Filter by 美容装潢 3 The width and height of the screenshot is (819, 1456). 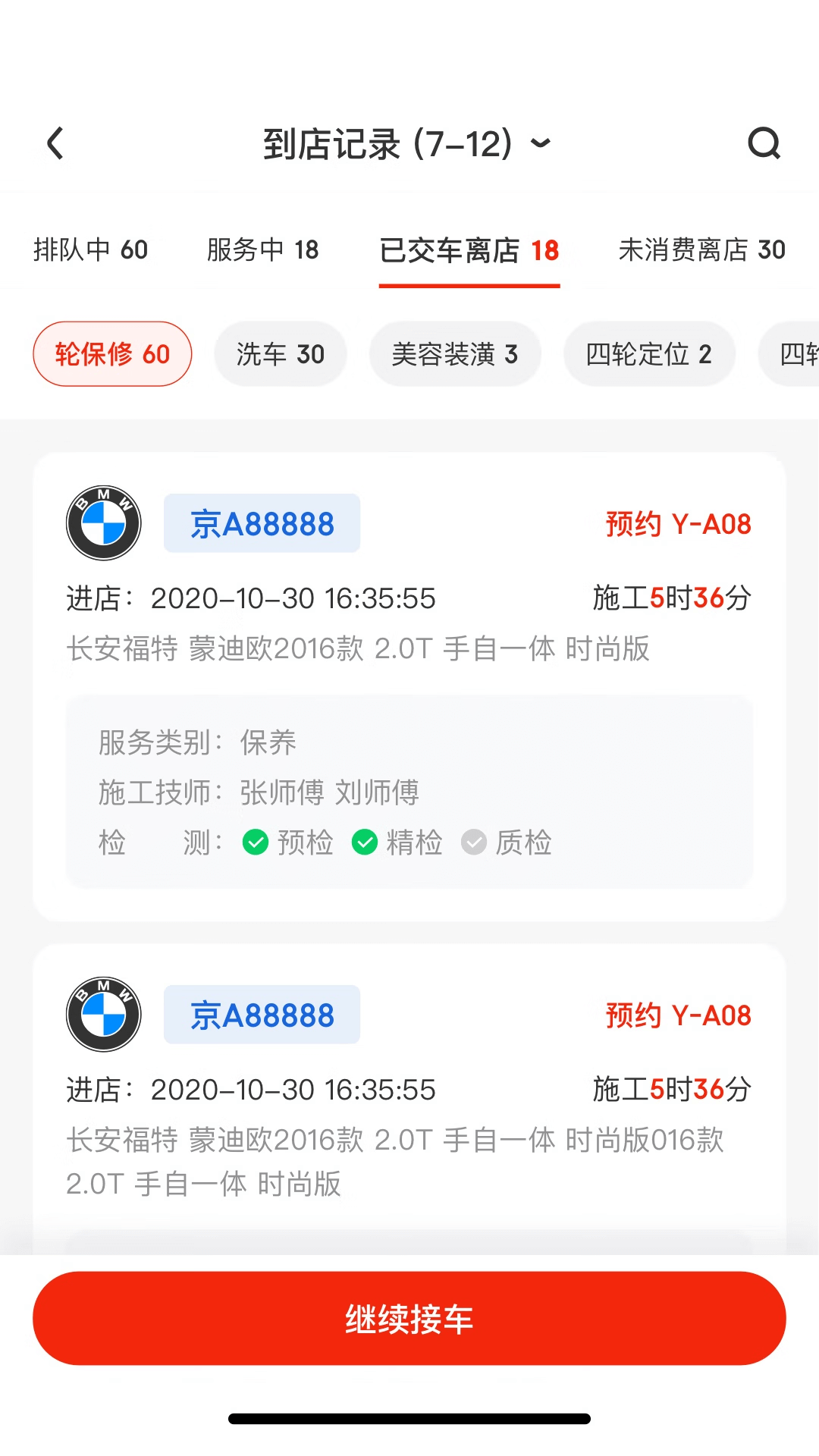(455, 354)
